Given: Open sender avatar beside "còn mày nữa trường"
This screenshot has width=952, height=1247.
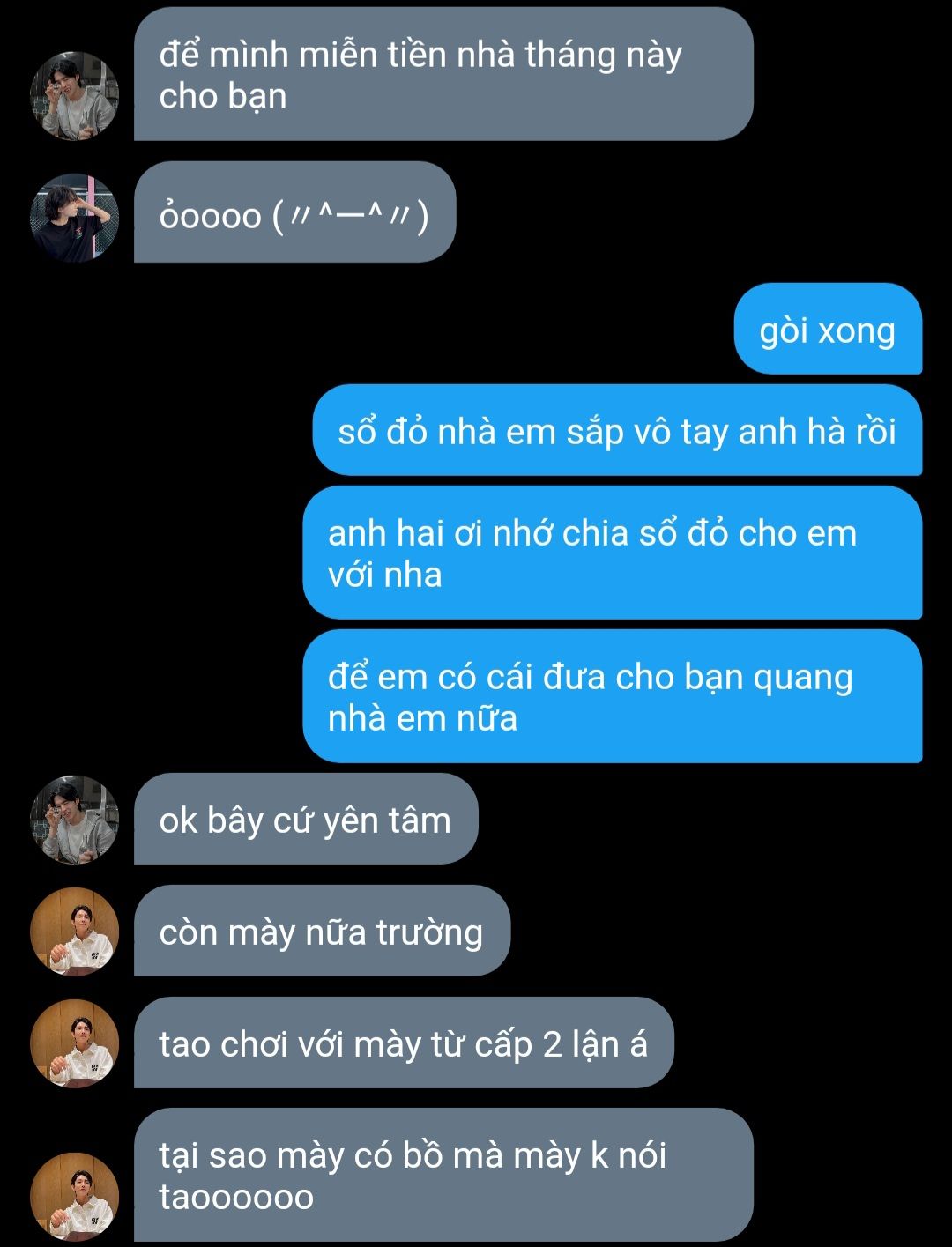Looking at the screenshot, I should coord(74,932).
